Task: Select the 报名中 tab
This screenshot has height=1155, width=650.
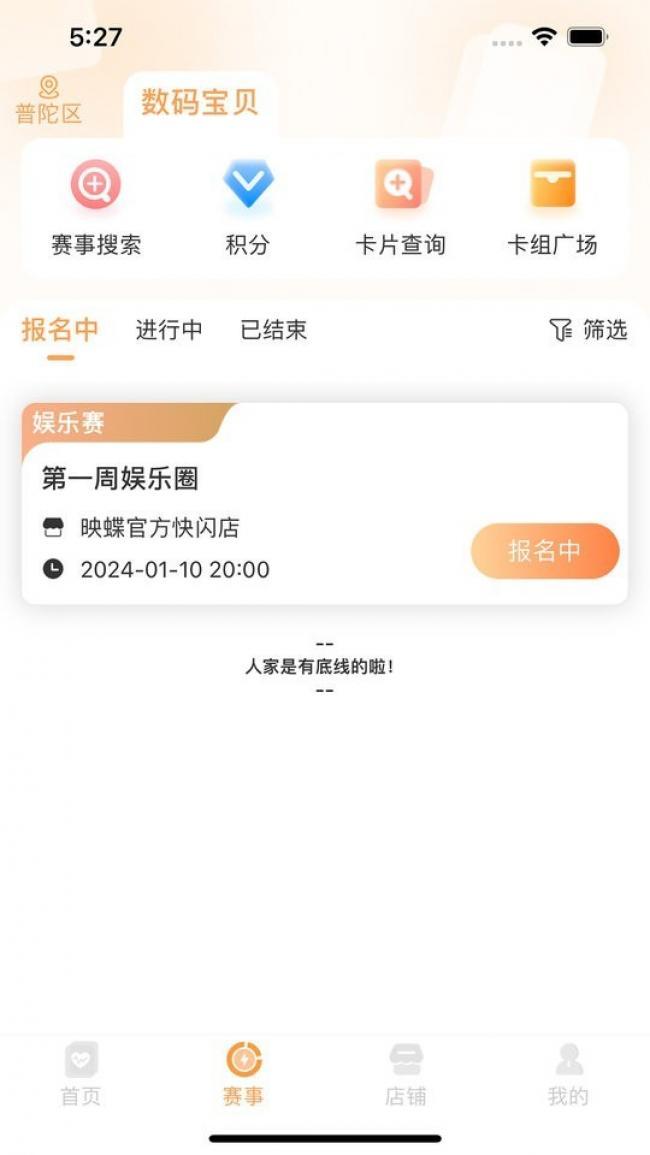Action: click(60, 330)
